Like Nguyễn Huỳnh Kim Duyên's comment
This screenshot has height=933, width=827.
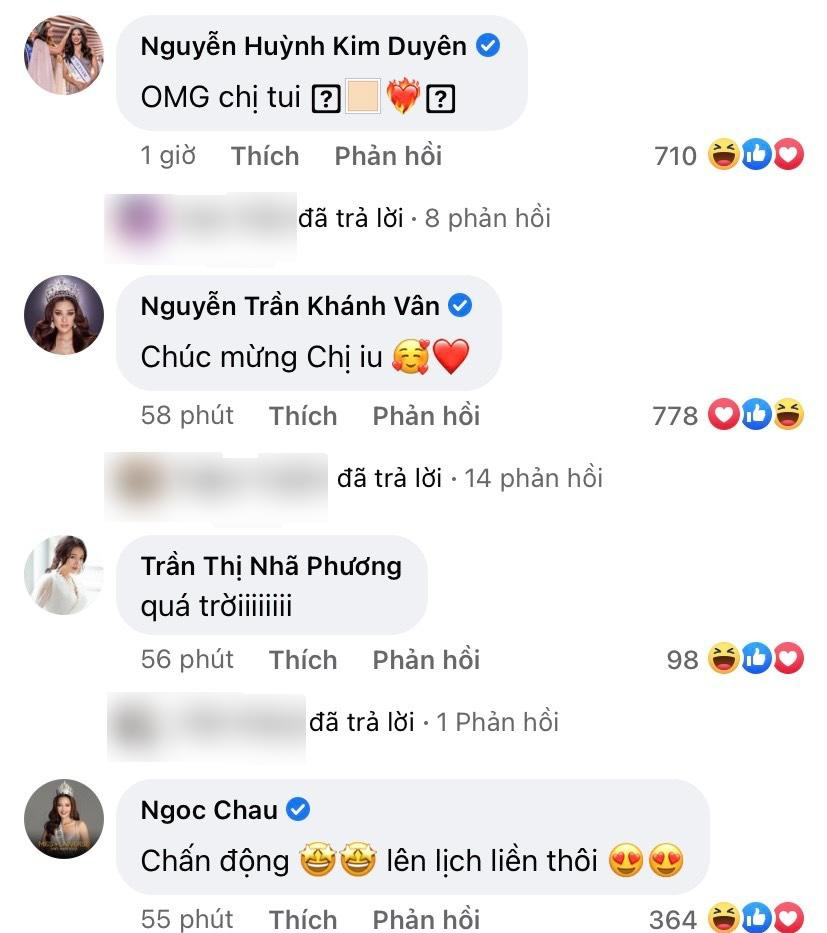pos(265,156)
